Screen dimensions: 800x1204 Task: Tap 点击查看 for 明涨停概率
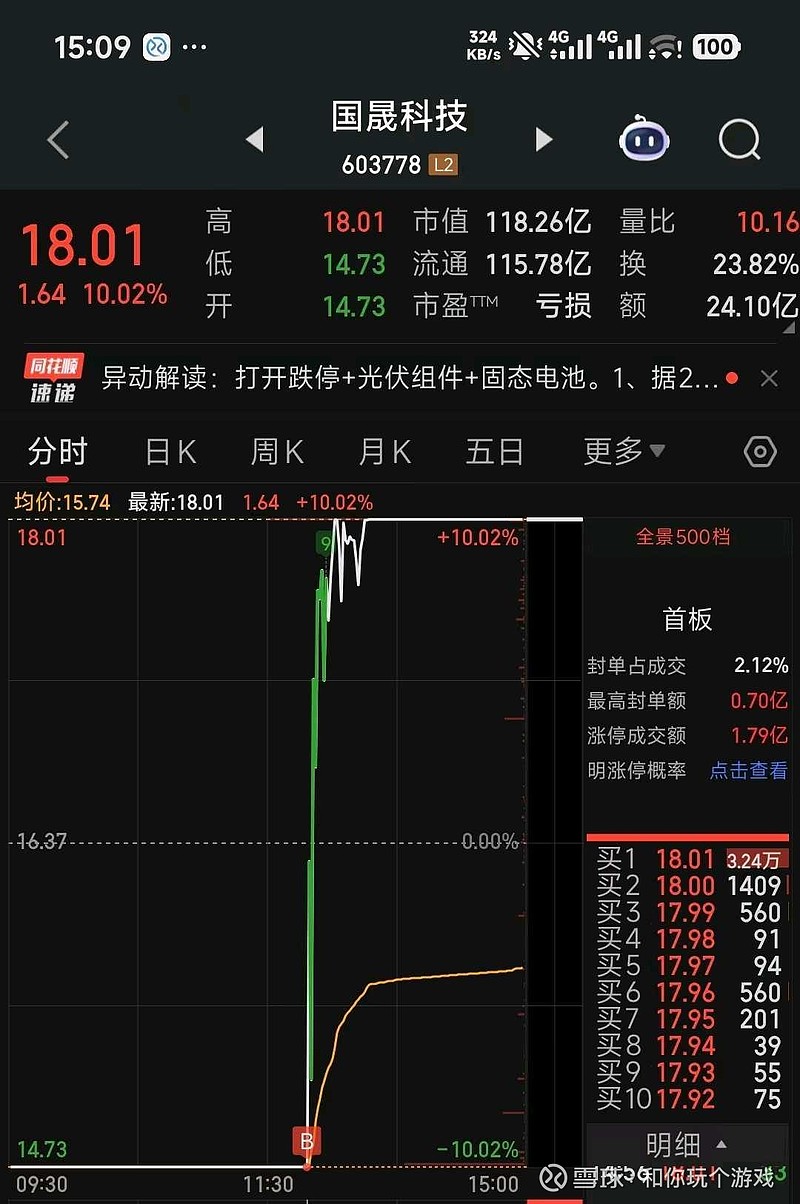click(x=748, y=770)
